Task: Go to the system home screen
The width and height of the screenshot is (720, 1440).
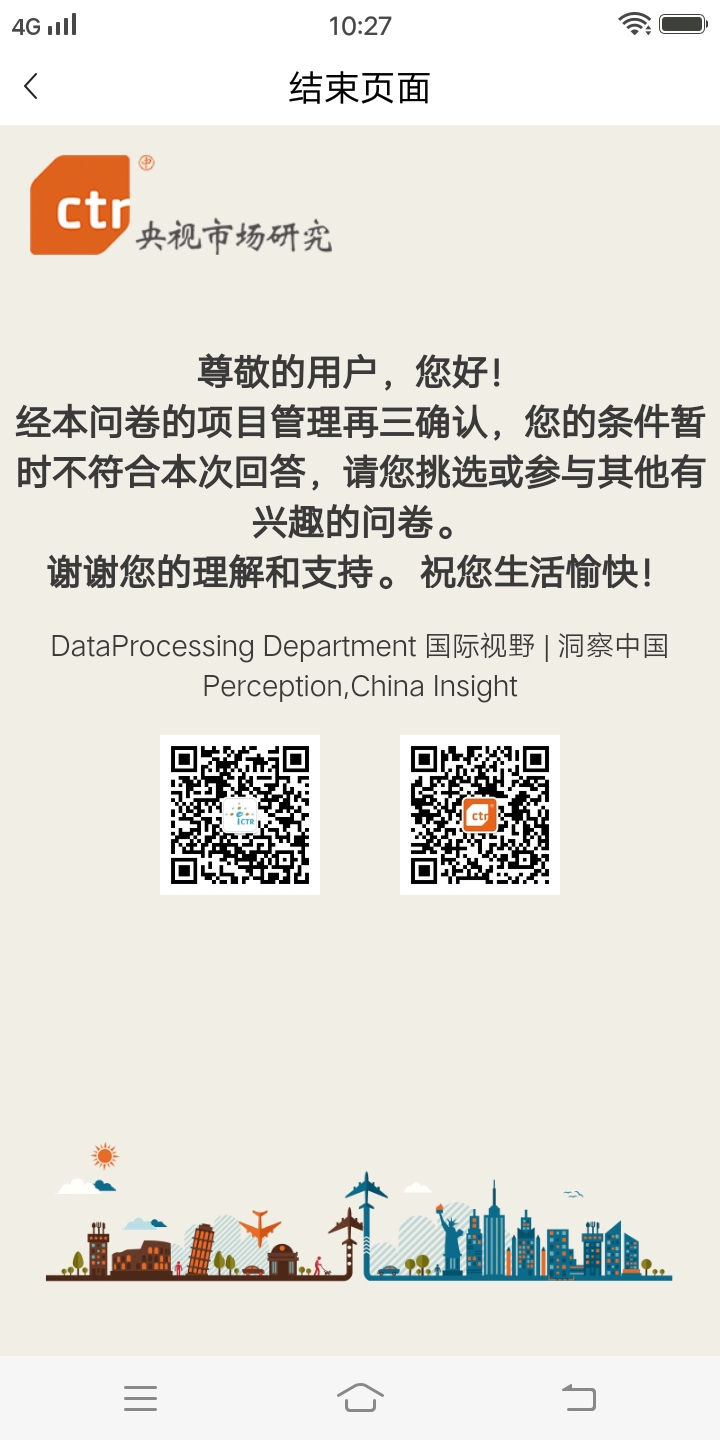Action: [x=360, y=1398]
